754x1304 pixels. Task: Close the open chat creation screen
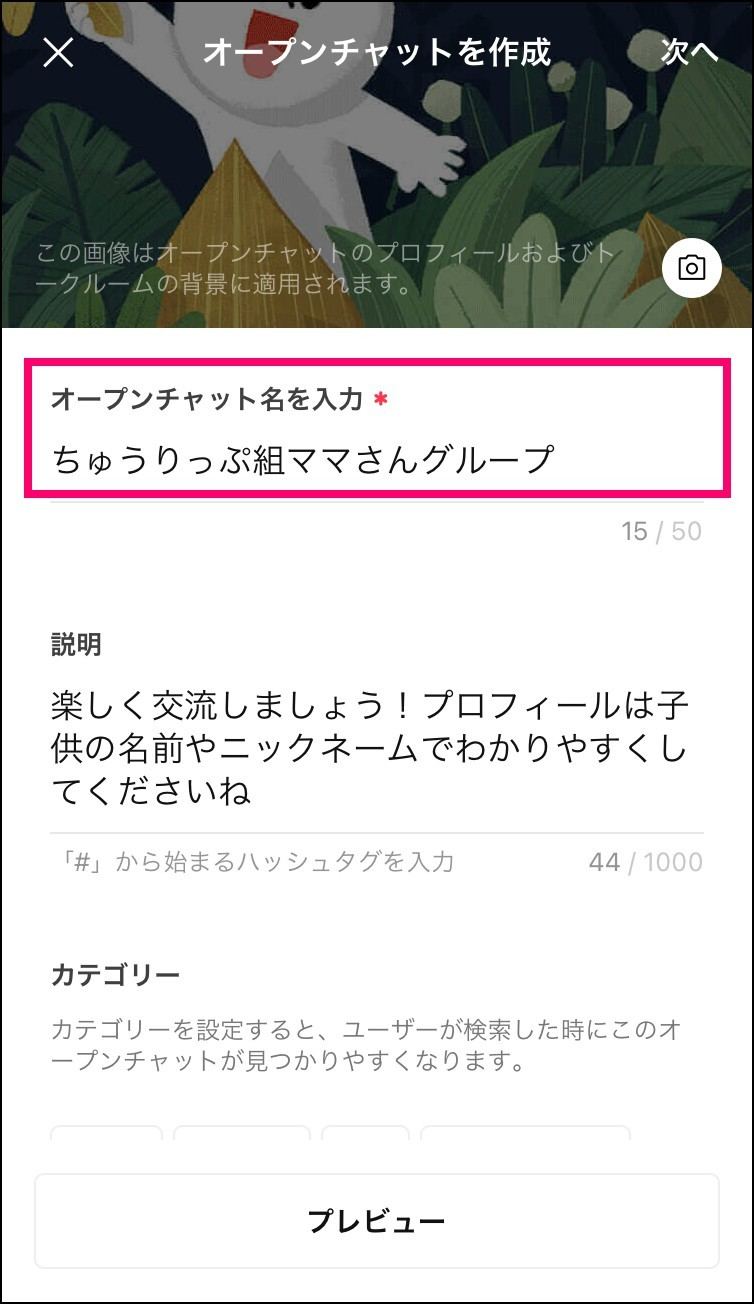pyautogui.click(x=58, y=53)
